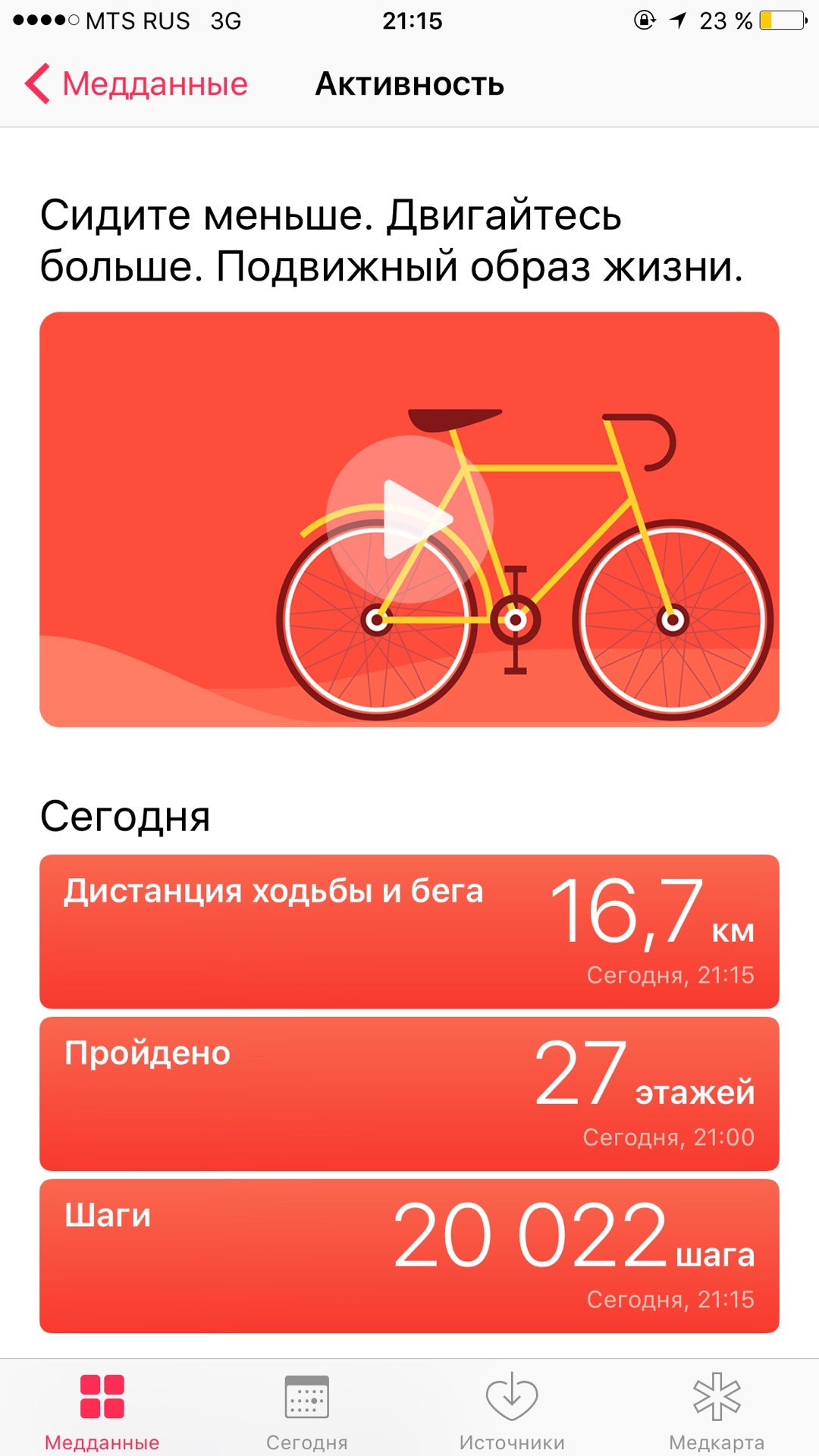
Task: Open Дистанция ходьбы и бега card
Action: click(x=409, y=931)
